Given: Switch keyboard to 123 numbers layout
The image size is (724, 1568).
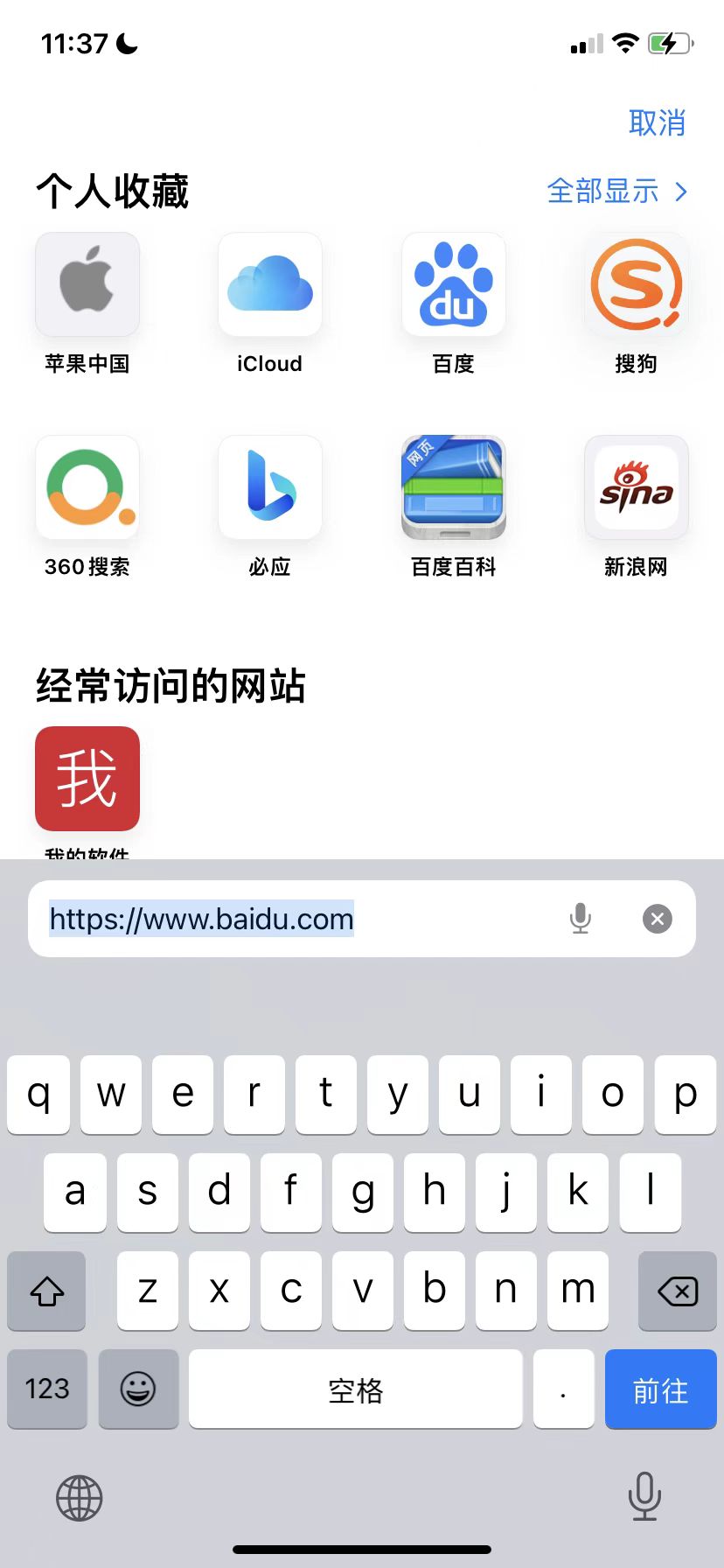Looking at the screenshot, I should tap(47, 1389).
